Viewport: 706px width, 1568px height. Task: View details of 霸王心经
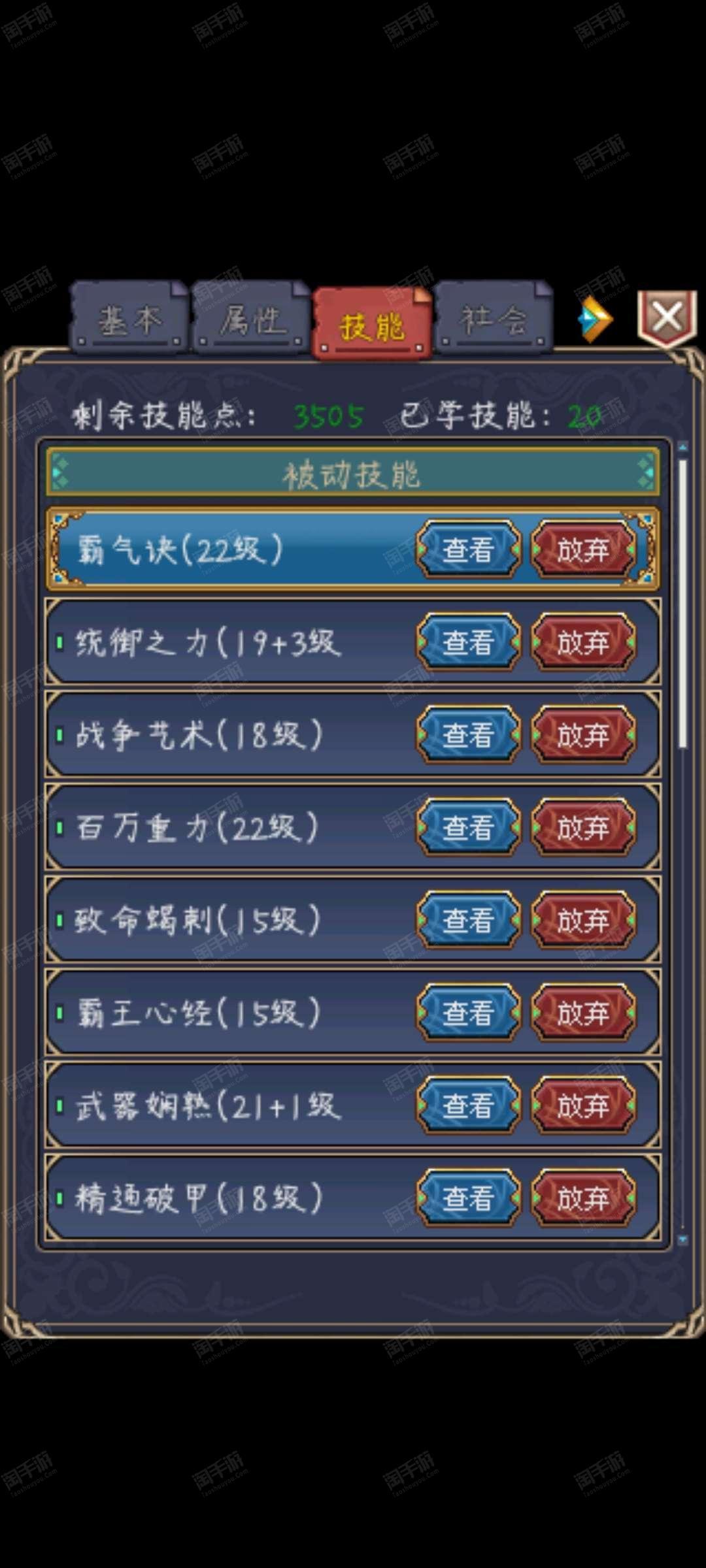click(469, 1013)
